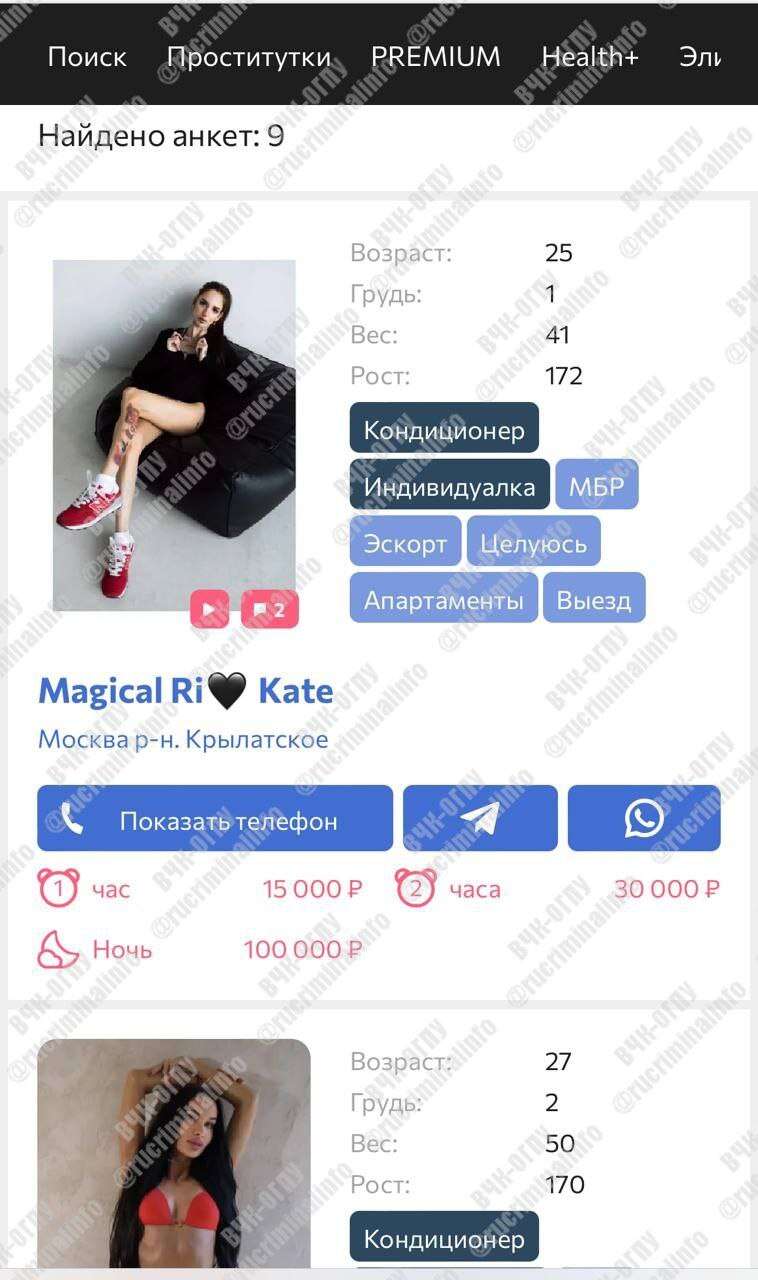Tap Показать телефон button
Screen dimensions: 758x1280
tap(215, 819)
